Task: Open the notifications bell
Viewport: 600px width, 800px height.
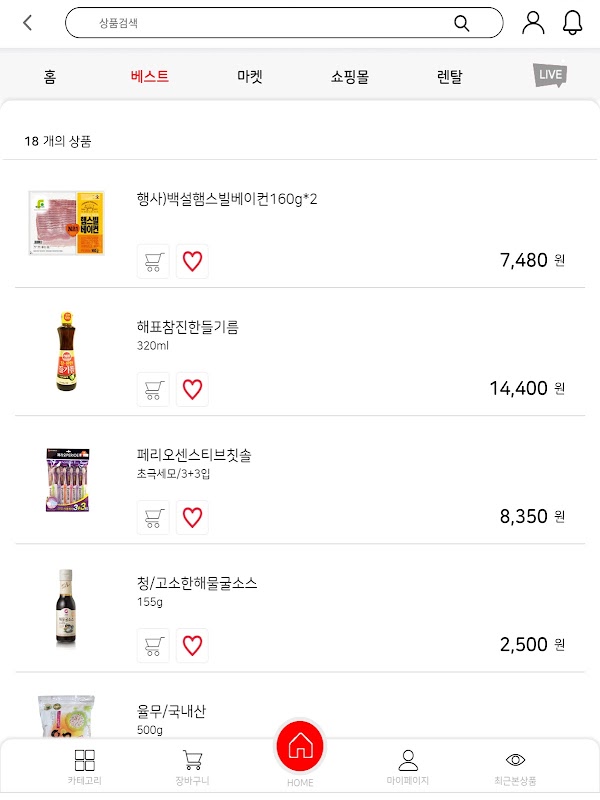Action: click(572, 23)
